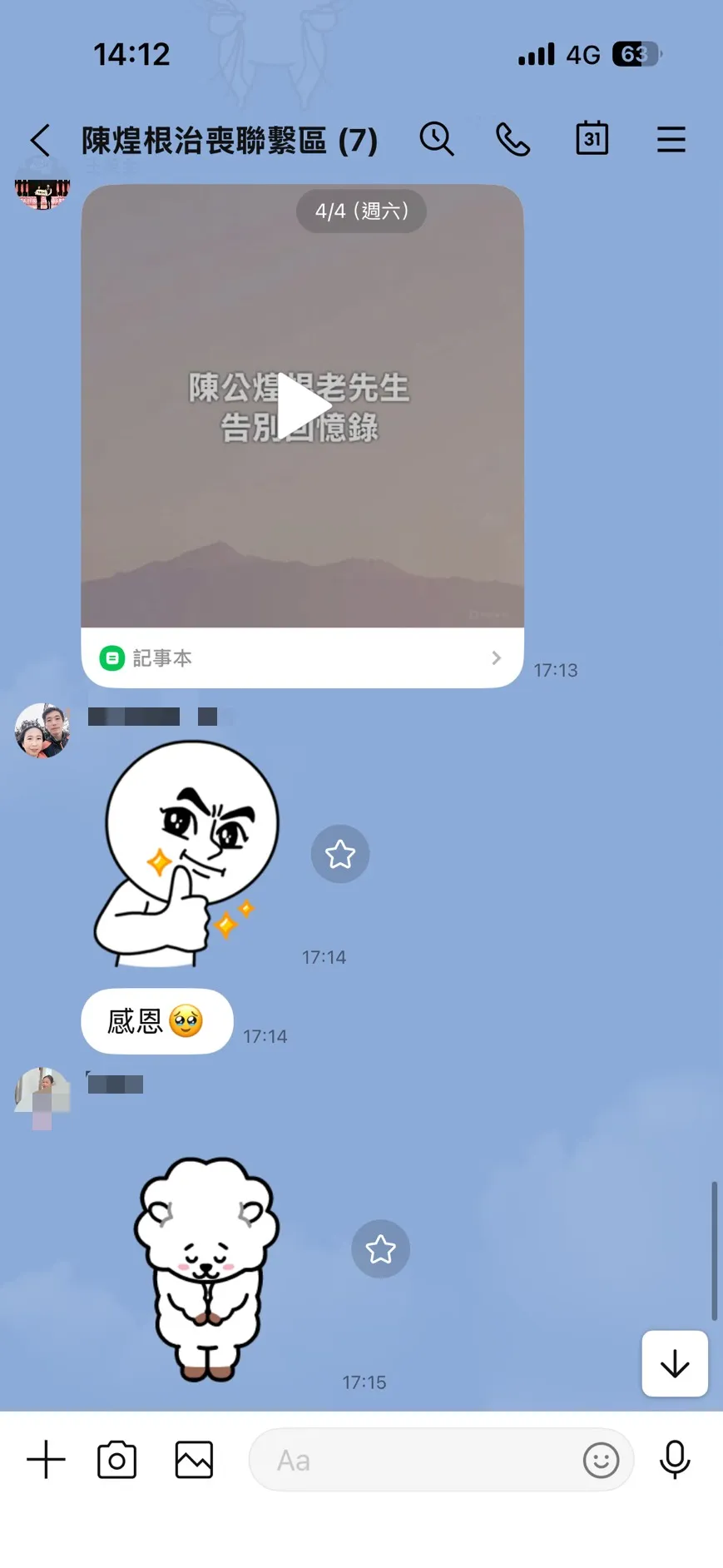Image resolution: width=723 pixels, height=1568 pixels.
Task: Launch the camera to take photo
Action: point(116,1460)
